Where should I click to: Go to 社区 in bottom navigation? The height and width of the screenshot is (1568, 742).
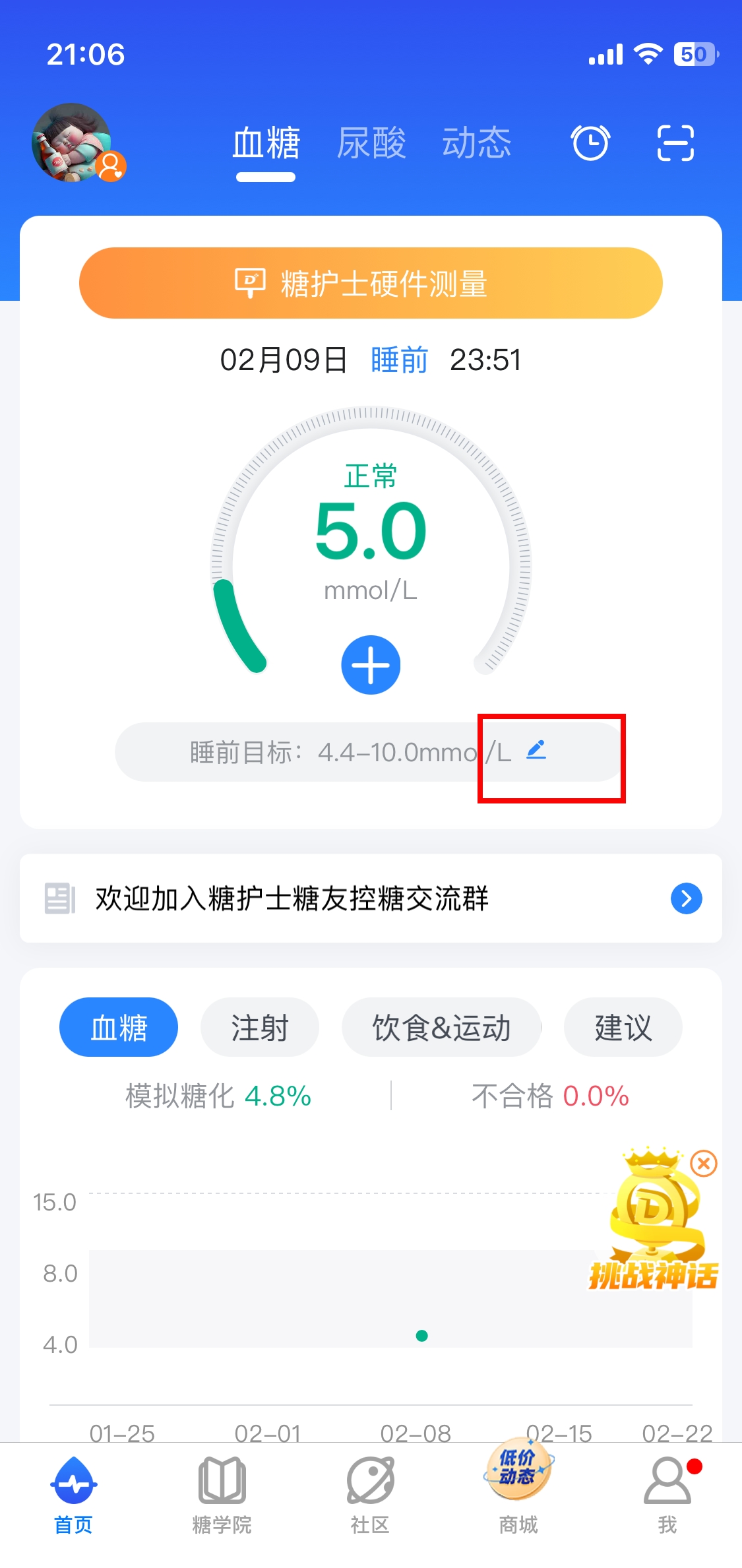coord(370,1495)
